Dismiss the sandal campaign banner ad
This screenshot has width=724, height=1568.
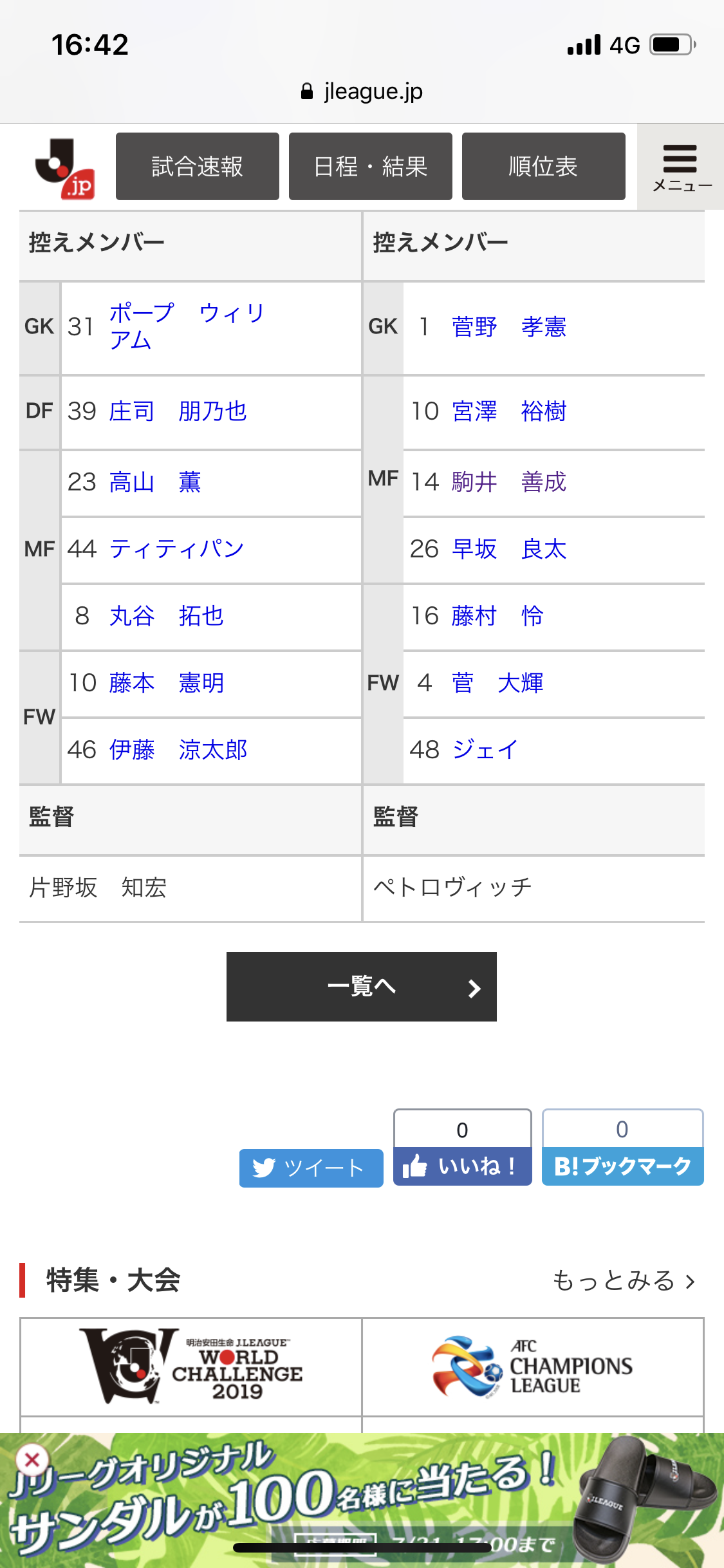point(32,1461)
